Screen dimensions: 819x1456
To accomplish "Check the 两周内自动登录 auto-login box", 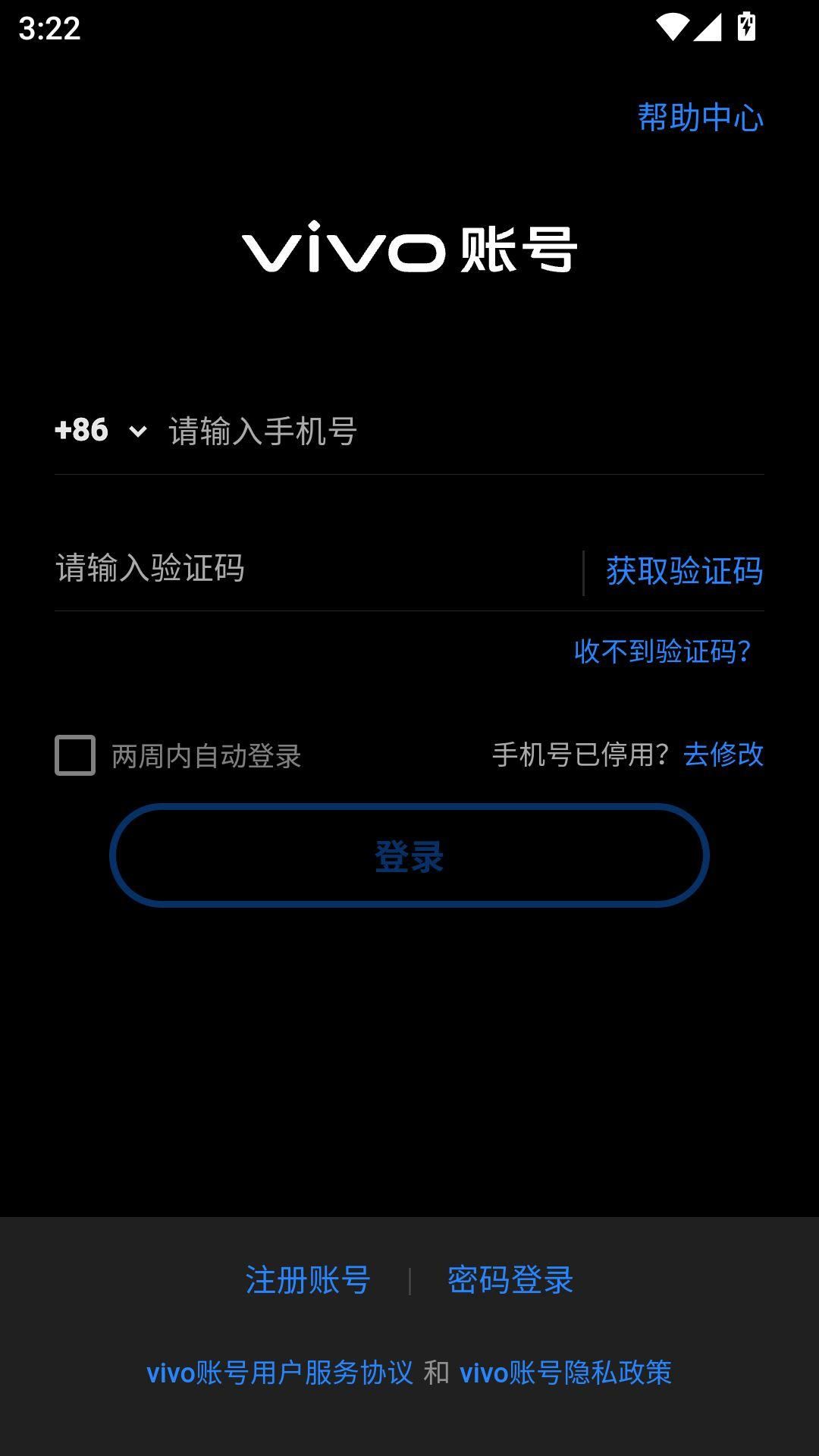I will [x=75, y=755].
